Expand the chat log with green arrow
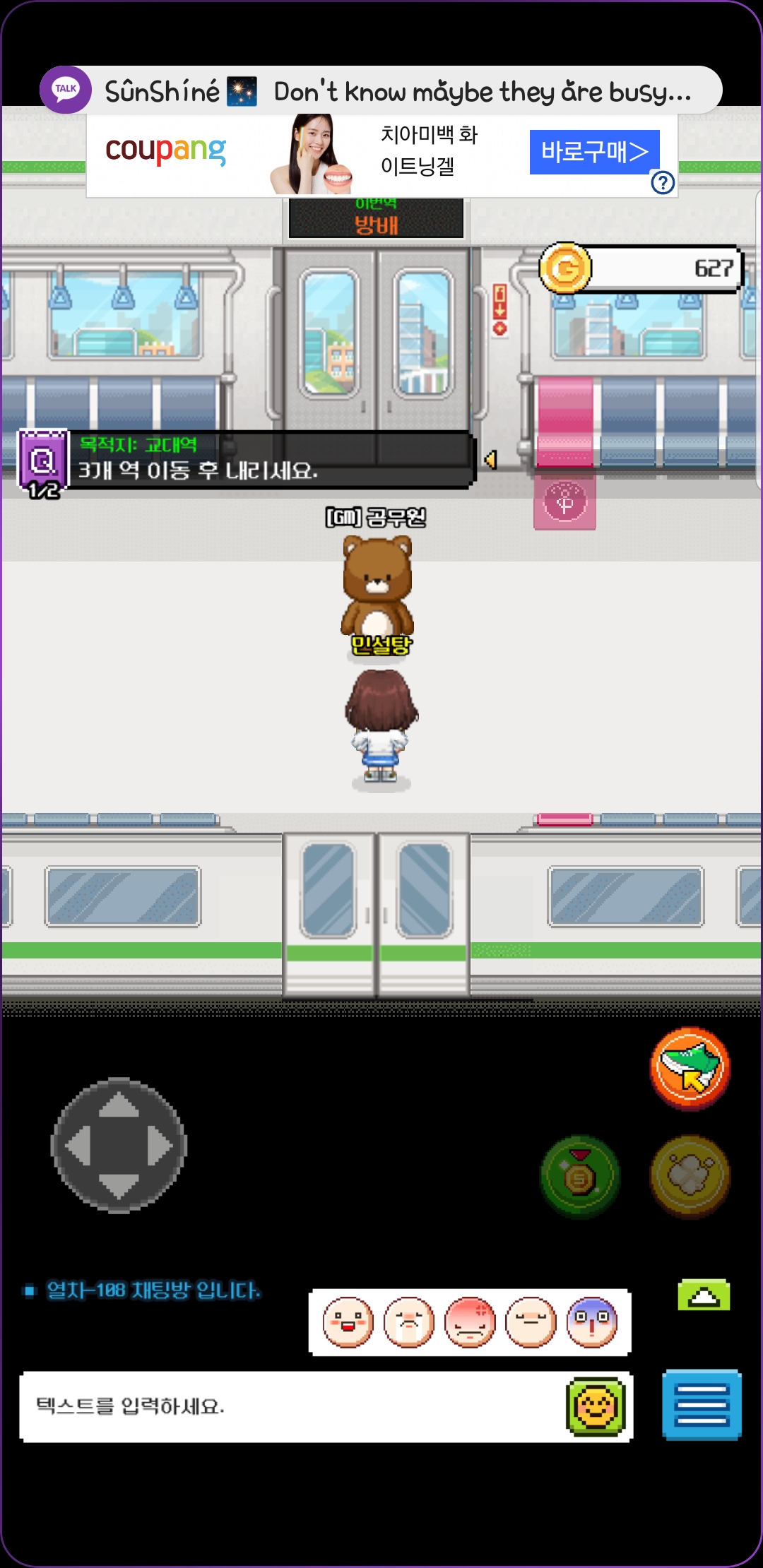The image size is (763, 1568). (x=704, y=1295)
